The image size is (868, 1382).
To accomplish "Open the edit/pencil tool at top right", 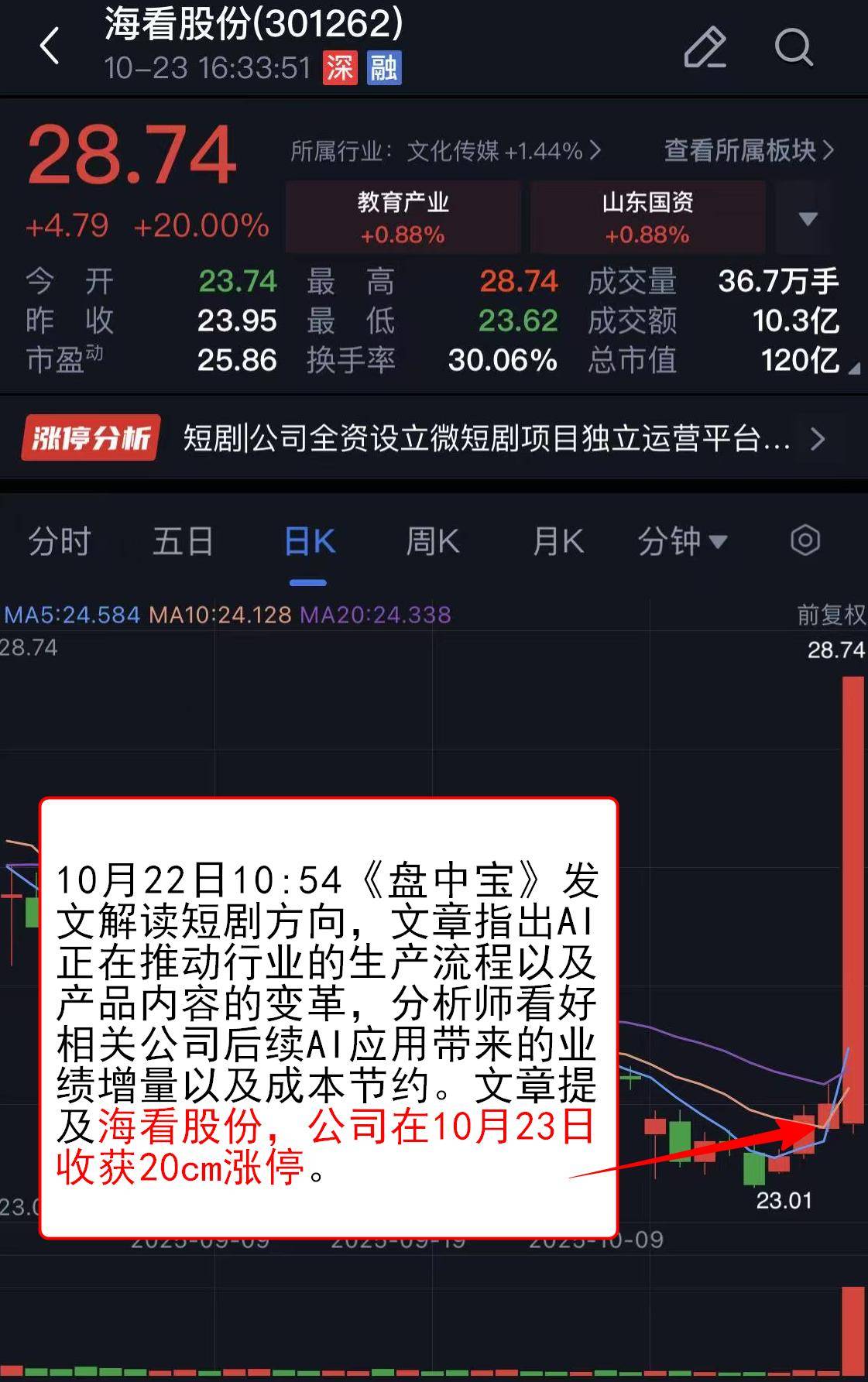I will click(x=705, y=48).
